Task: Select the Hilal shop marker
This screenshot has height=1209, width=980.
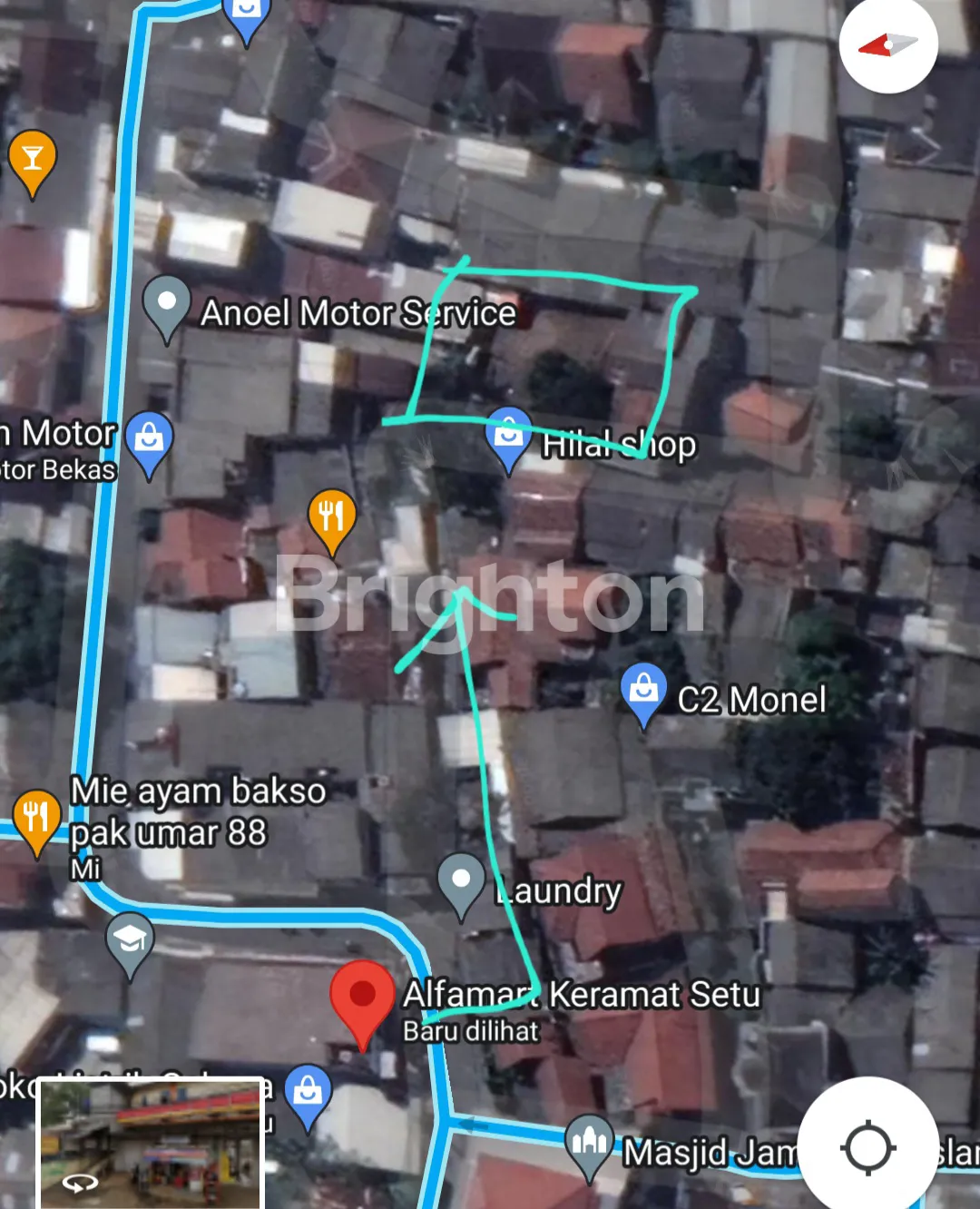Action: (x=508, y=436)
